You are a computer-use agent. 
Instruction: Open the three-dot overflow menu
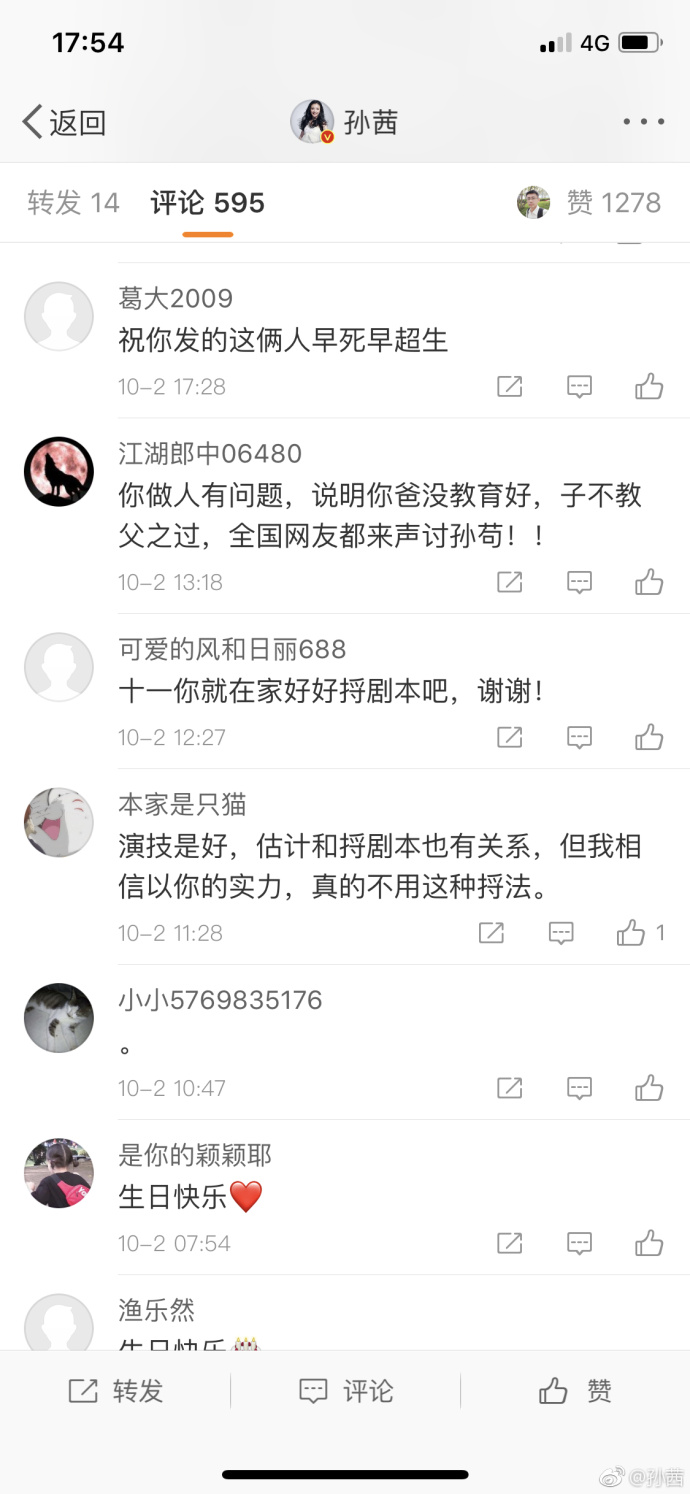[x=643, y=122]
